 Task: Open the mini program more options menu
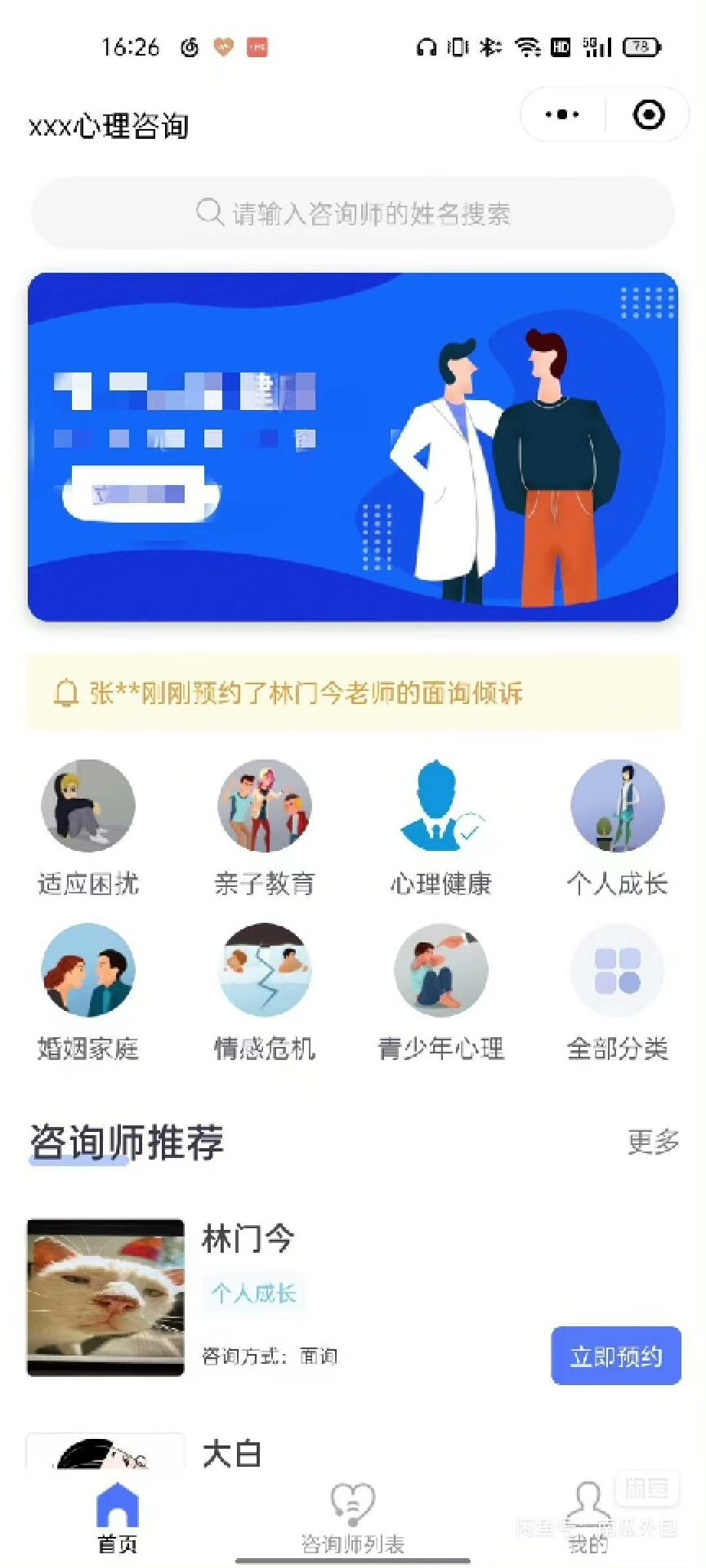[x=562, y=114]
